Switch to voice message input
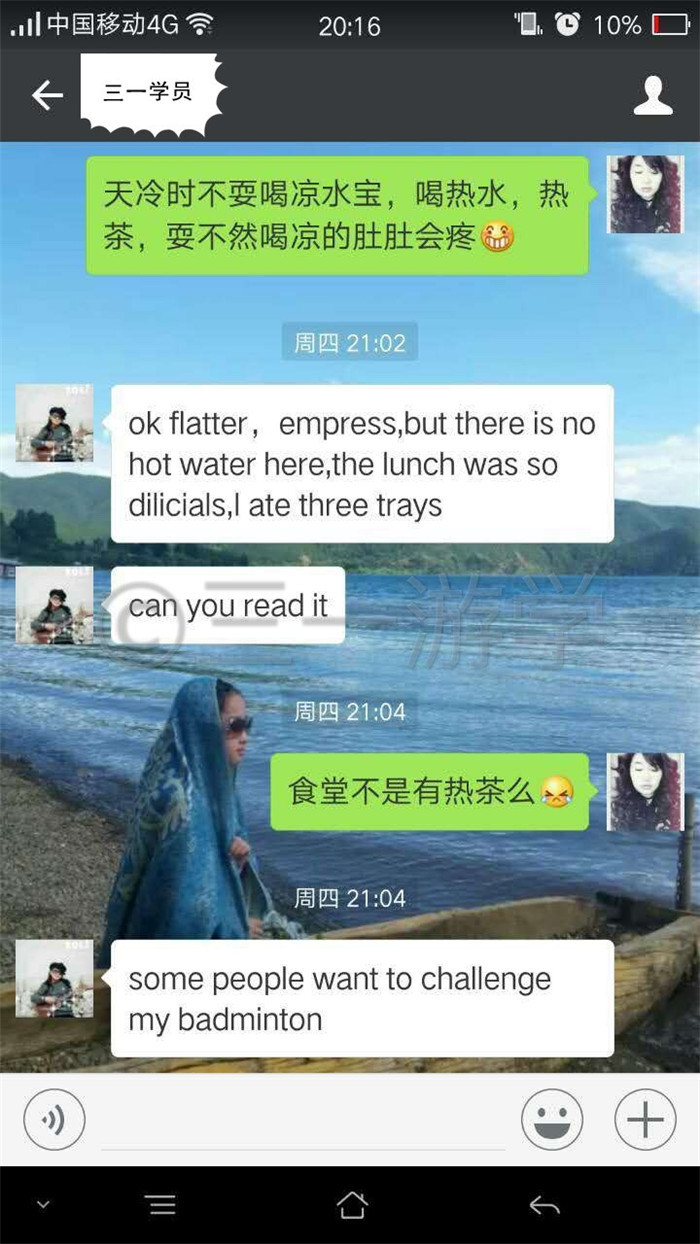Image resolution: width=700 pixels, height=1244 pixels. [x=54, y=1119]
